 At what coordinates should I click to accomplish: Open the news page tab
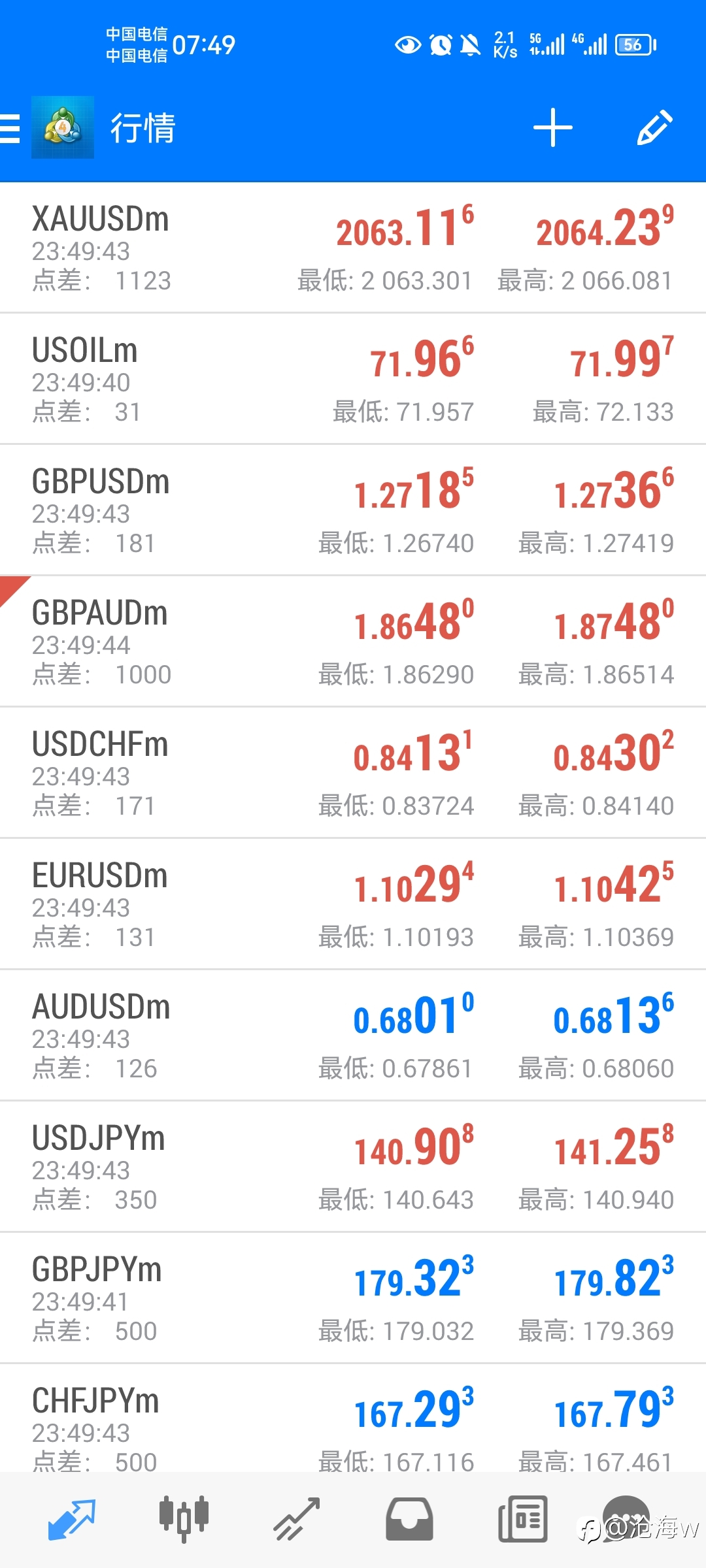pos(522,1520)
